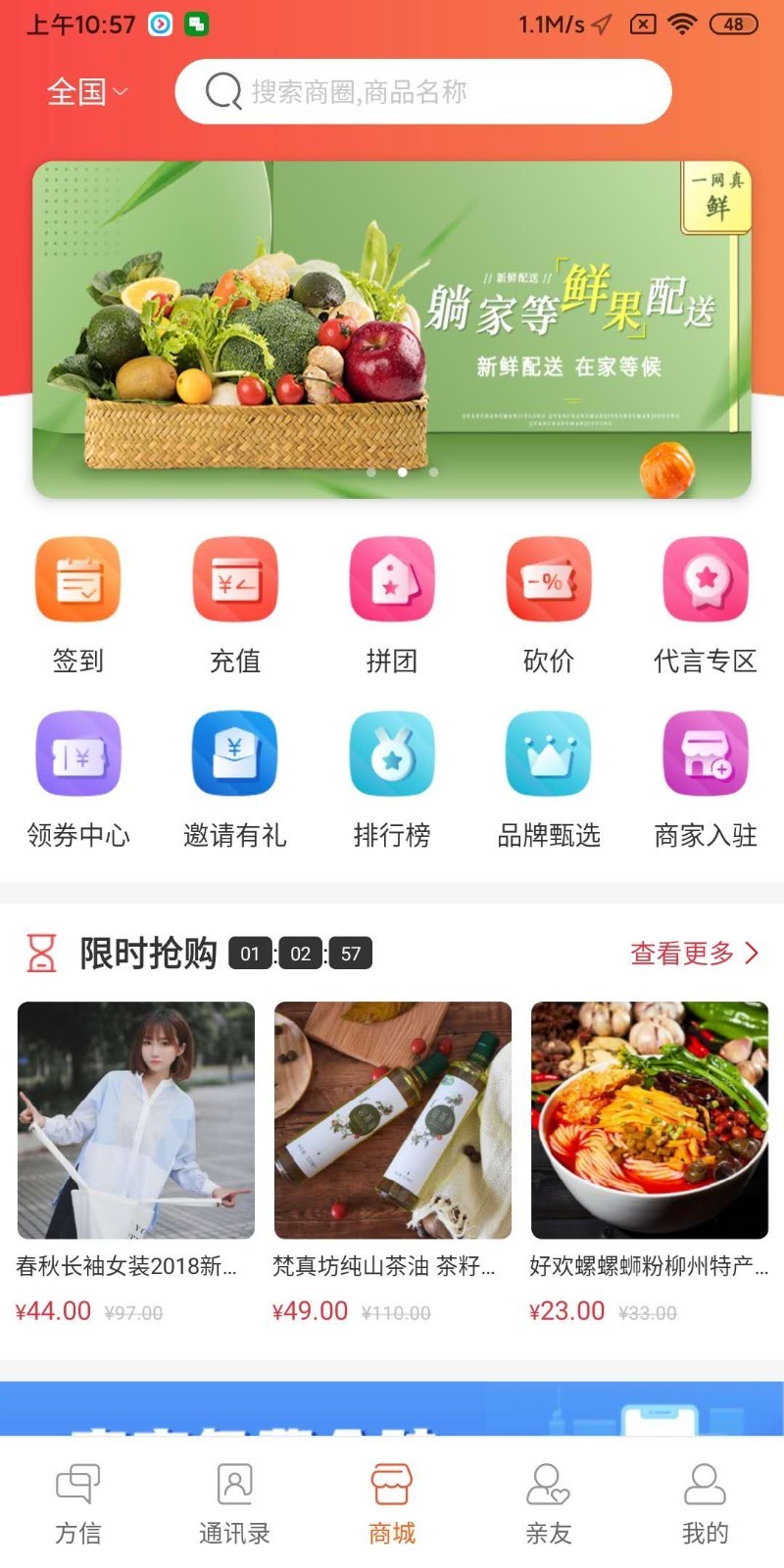
Task: Open the 商家入驻 merchant entry icon
Action: [x=706, y=755]
